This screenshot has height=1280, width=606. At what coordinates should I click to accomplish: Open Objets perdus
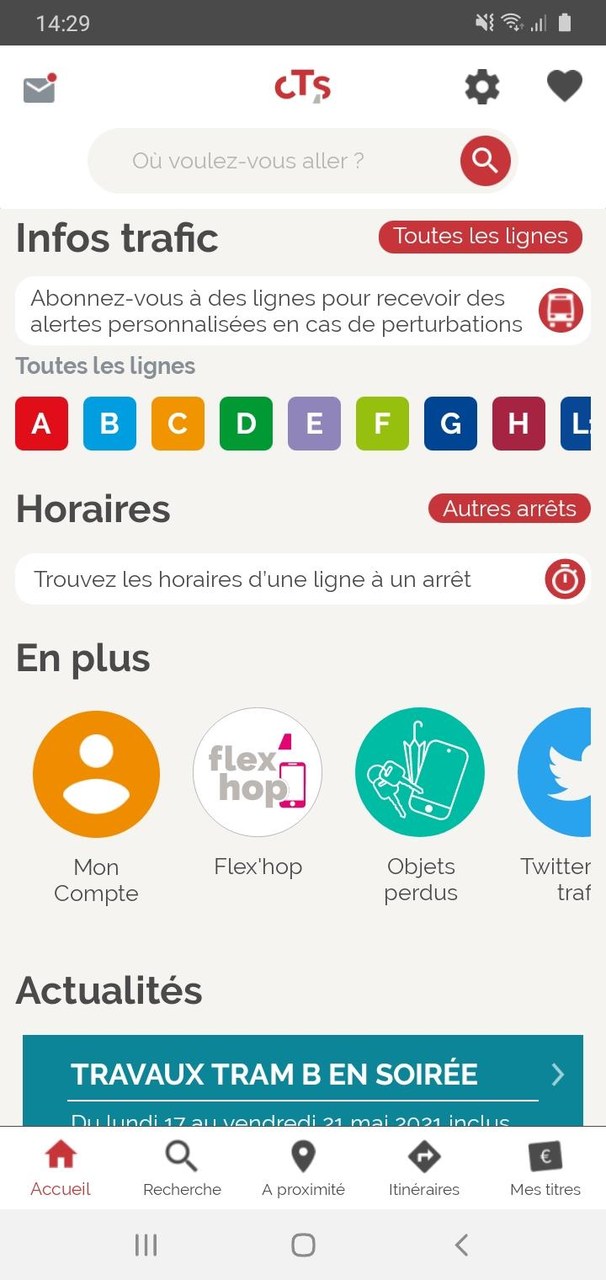(420, 806)
